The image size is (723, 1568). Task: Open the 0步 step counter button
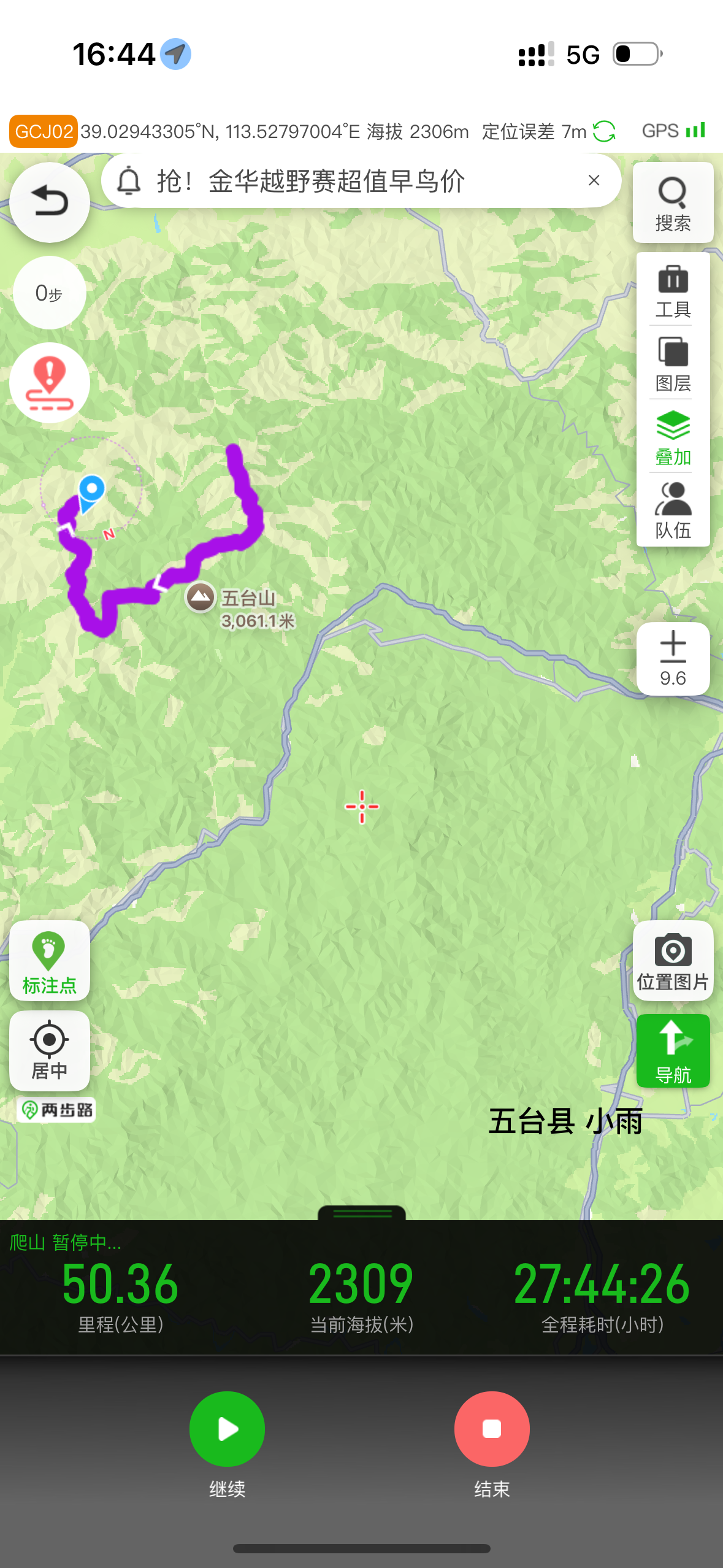pos(50,293)
